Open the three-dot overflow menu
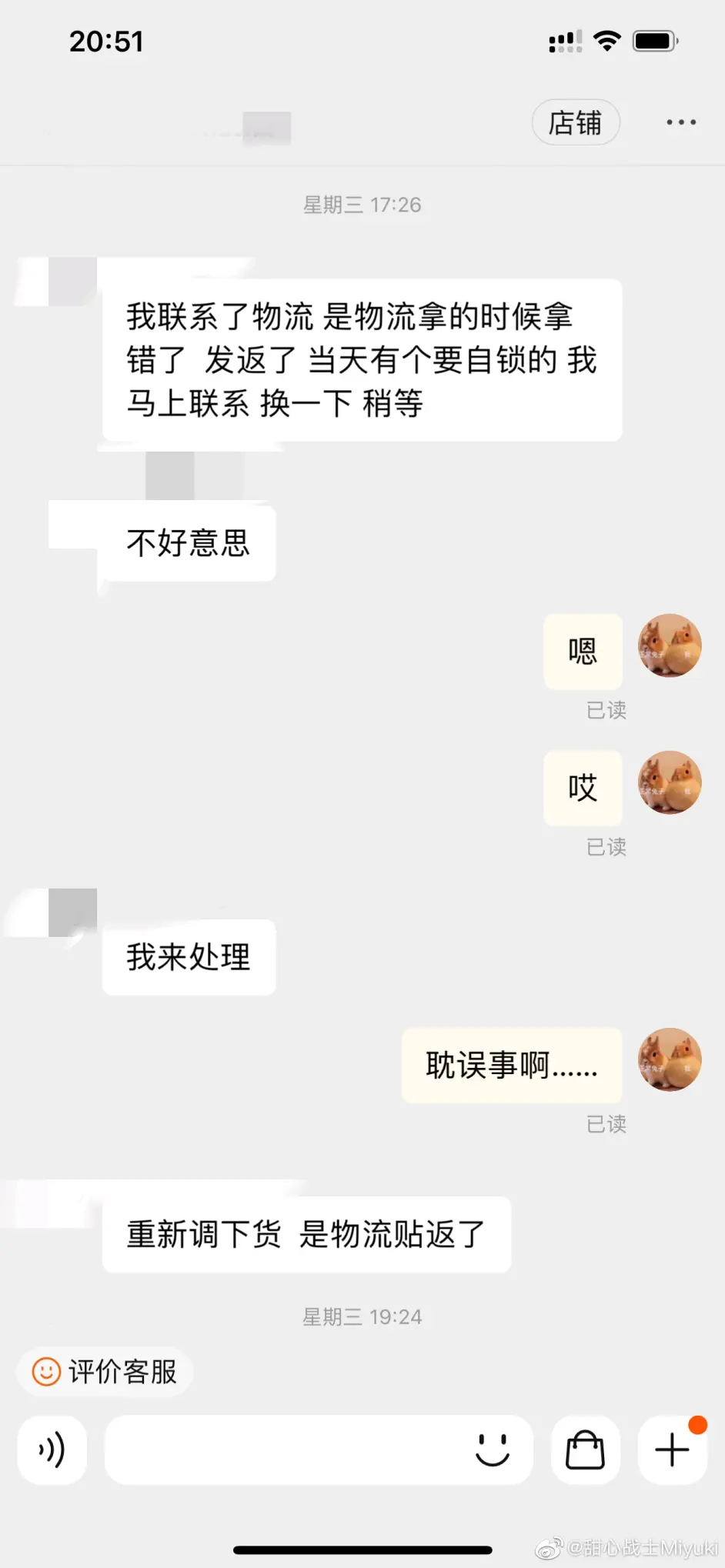Screen dimensions: 725x1568 point(681,122)
